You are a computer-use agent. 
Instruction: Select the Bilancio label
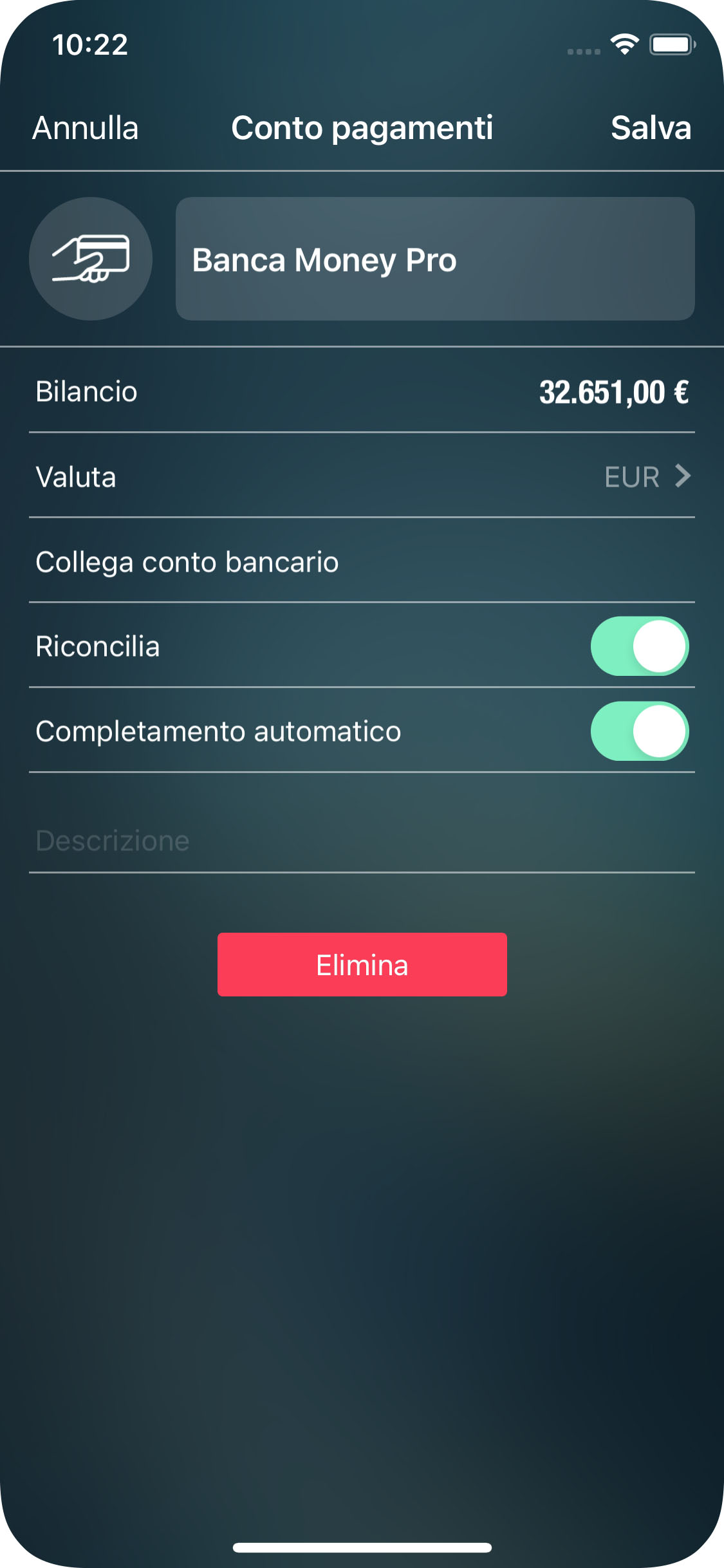[x=86, y=391]
